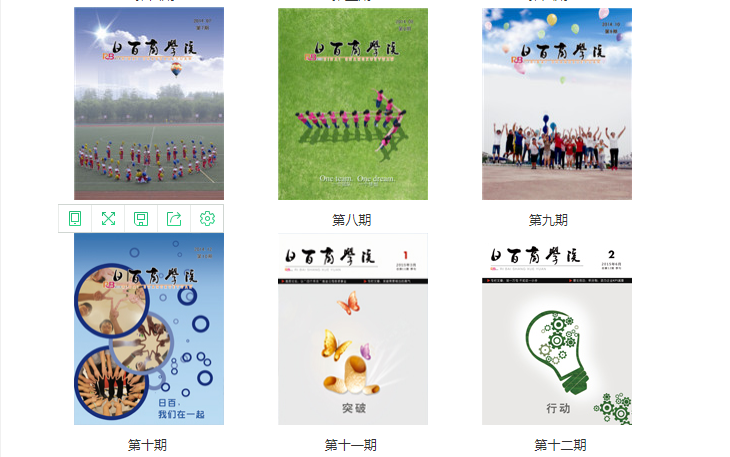Save the image with the disk icon
The width and height of the screenshot is (730, 457).
[x=141, y=218]
